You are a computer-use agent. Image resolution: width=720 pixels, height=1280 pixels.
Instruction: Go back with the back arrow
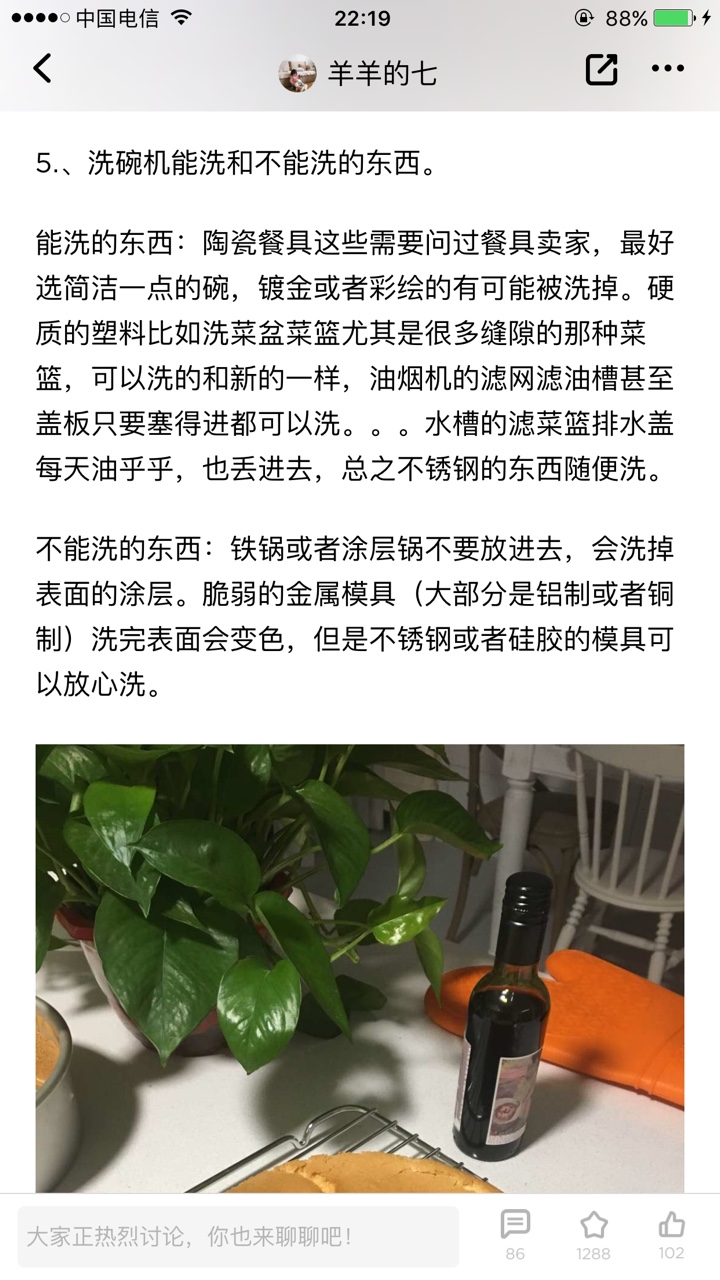pos(42,69)
